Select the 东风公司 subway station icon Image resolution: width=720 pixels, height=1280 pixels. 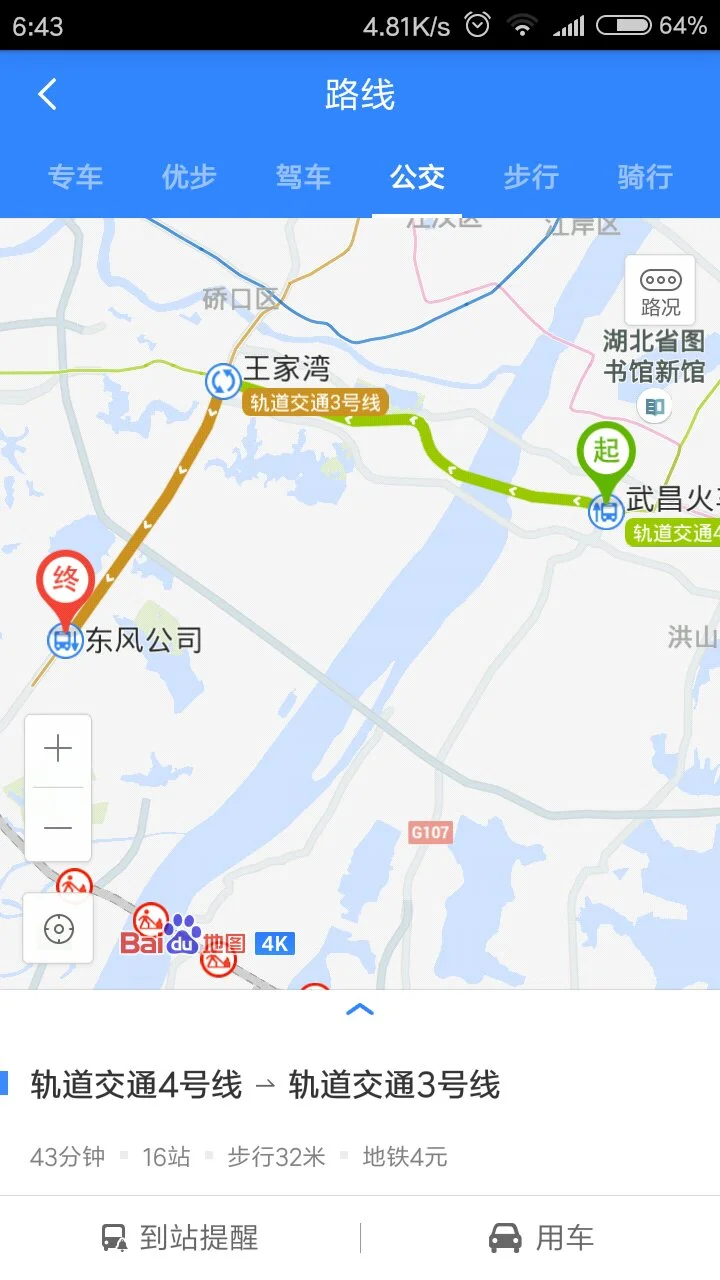click(x=64, y=641)
